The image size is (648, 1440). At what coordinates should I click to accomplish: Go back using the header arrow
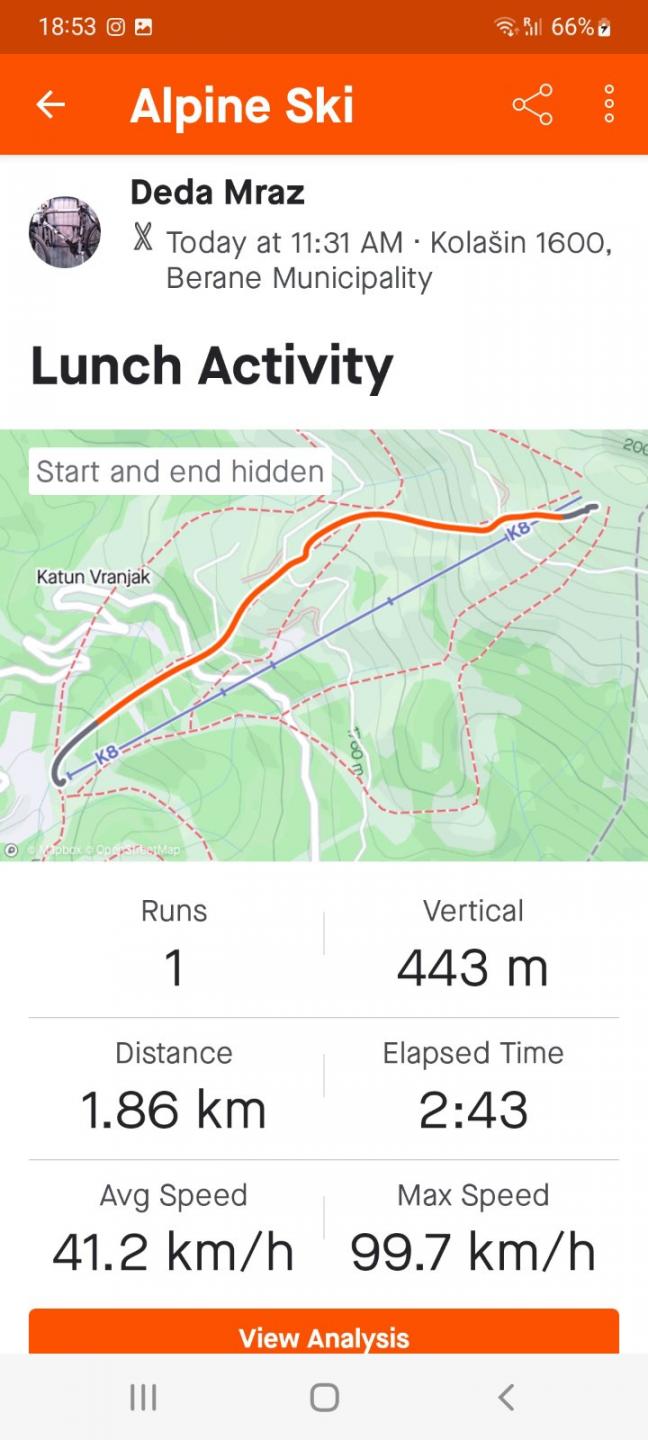[50, 105]
